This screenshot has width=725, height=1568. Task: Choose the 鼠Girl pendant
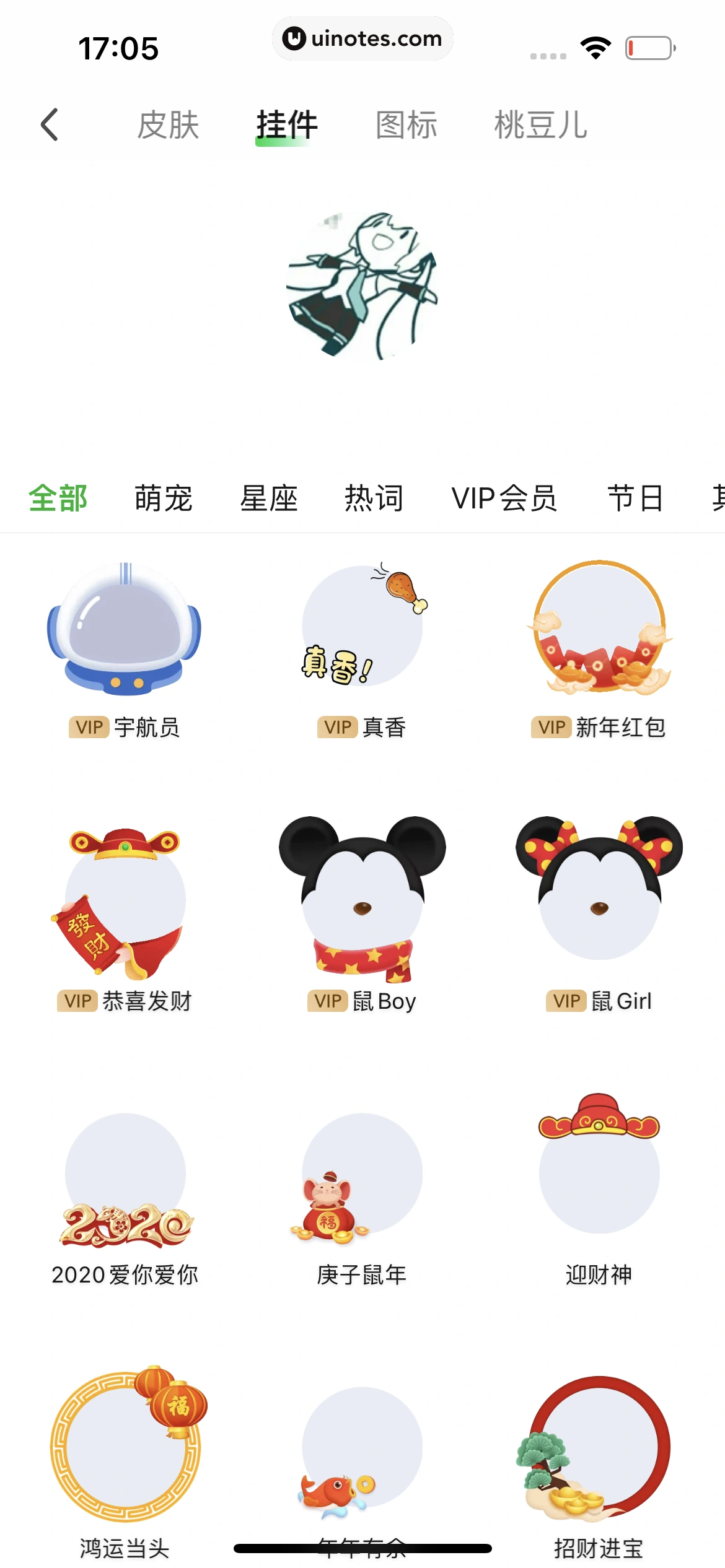tap(599, 898)
